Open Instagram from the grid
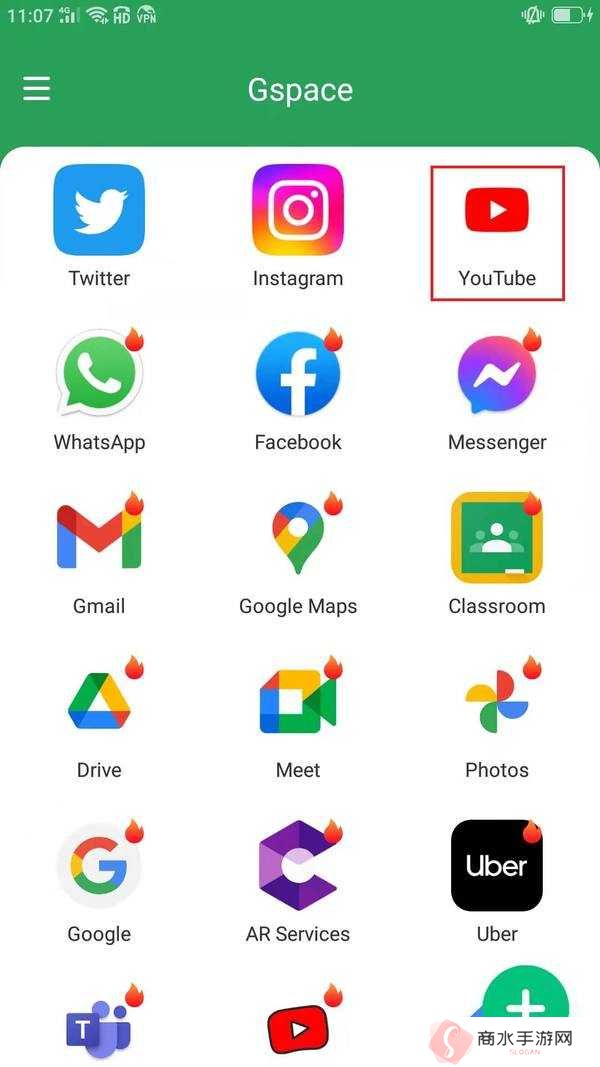This screenshot has height=1067, width=600. tap(298, 211)
